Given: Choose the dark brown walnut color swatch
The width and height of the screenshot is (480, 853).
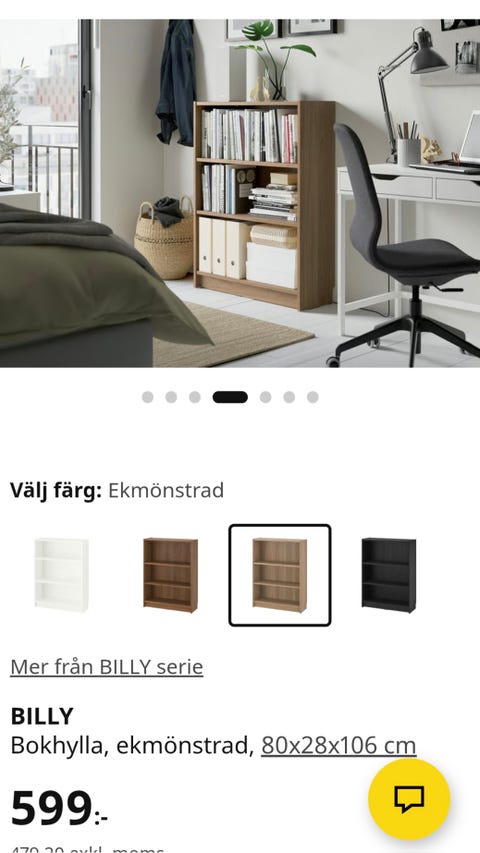Looking at the screenshot, I should [170, 575].
